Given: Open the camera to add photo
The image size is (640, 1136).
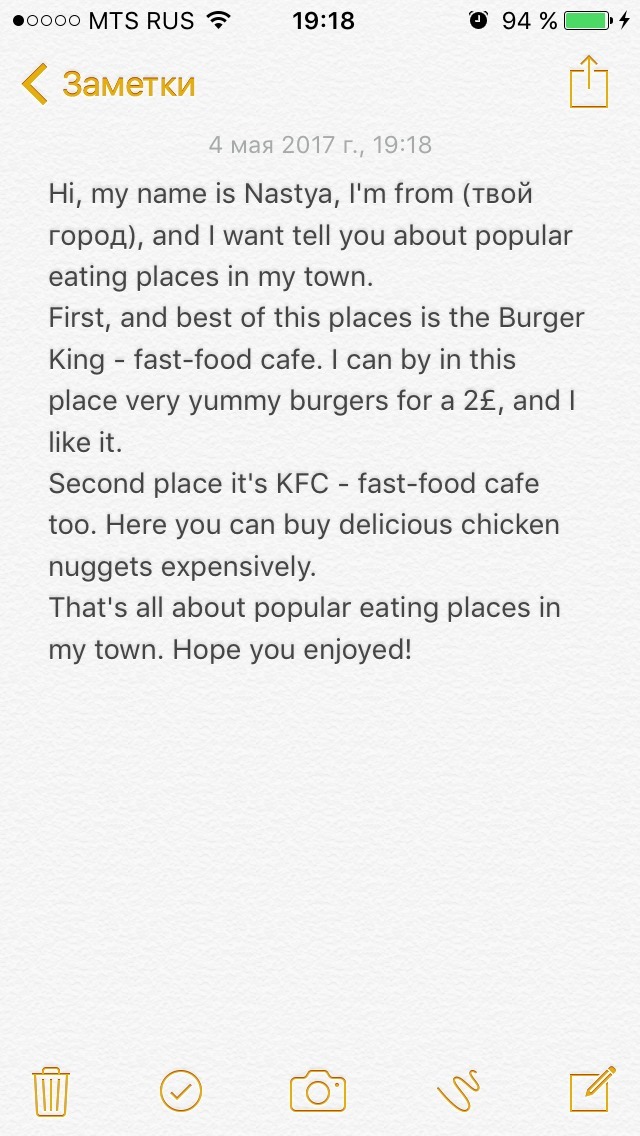Looking at the screenshot, I should tap(317, 1090).
